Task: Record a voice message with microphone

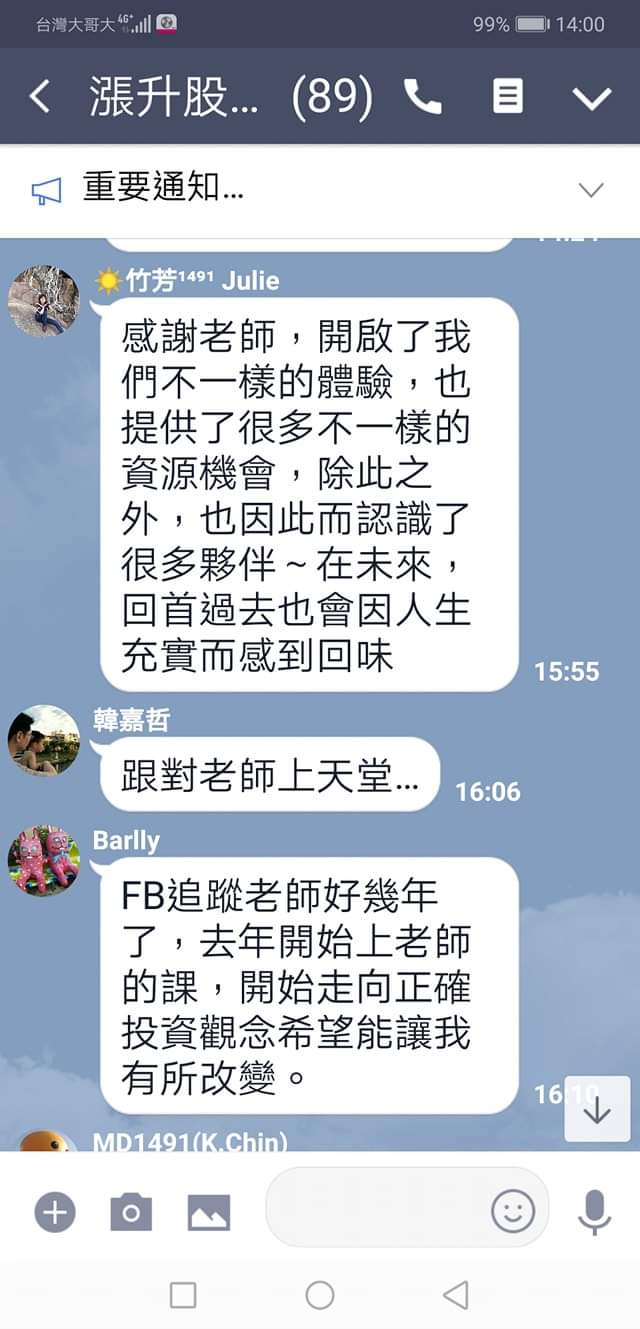Action: pos(595,1213)
